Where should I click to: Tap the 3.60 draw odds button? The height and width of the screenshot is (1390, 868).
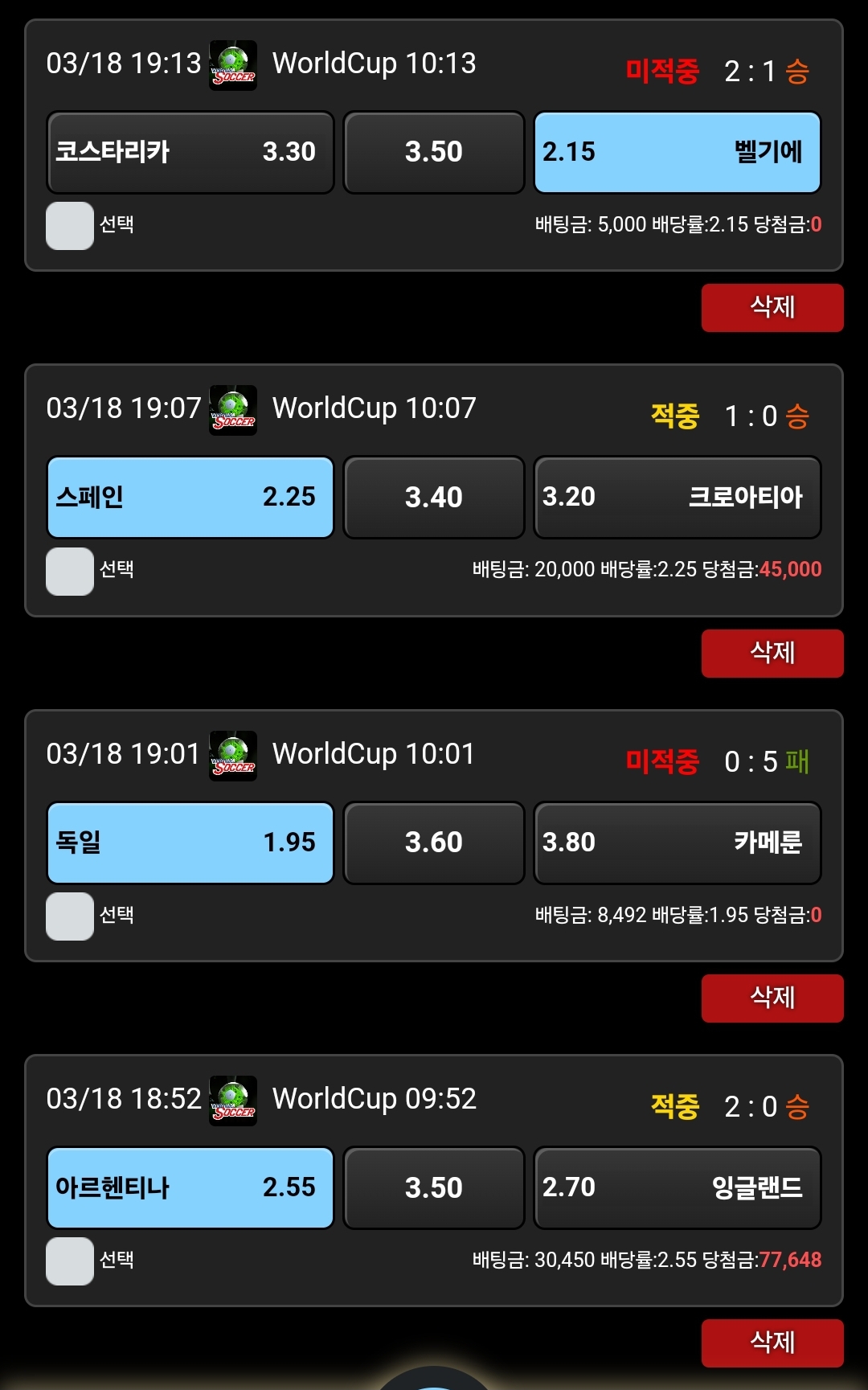pyautogui.click(x=434, y=843)
